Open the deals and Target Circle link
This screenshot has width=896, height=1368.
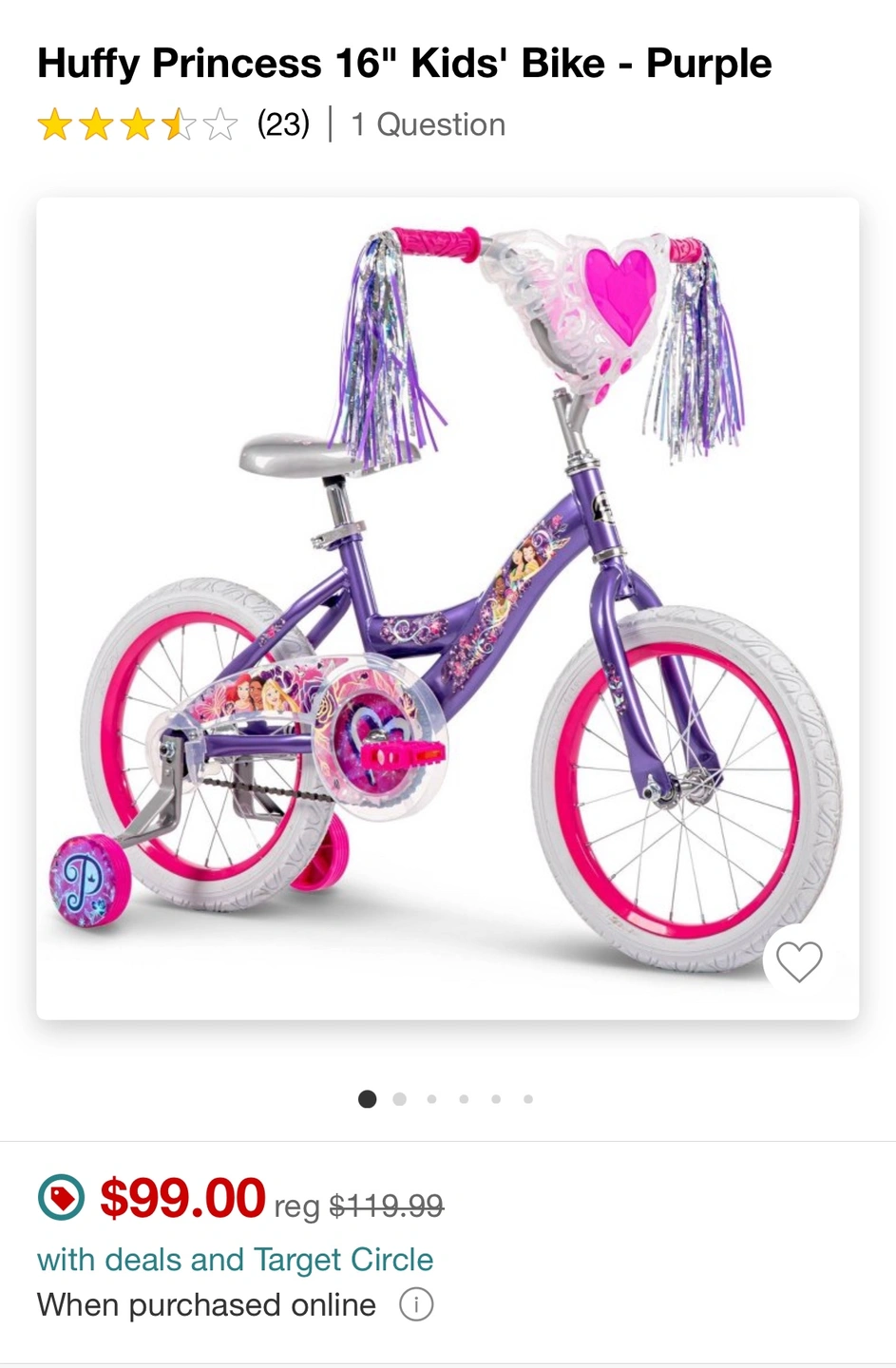[x=235, y=1259]
